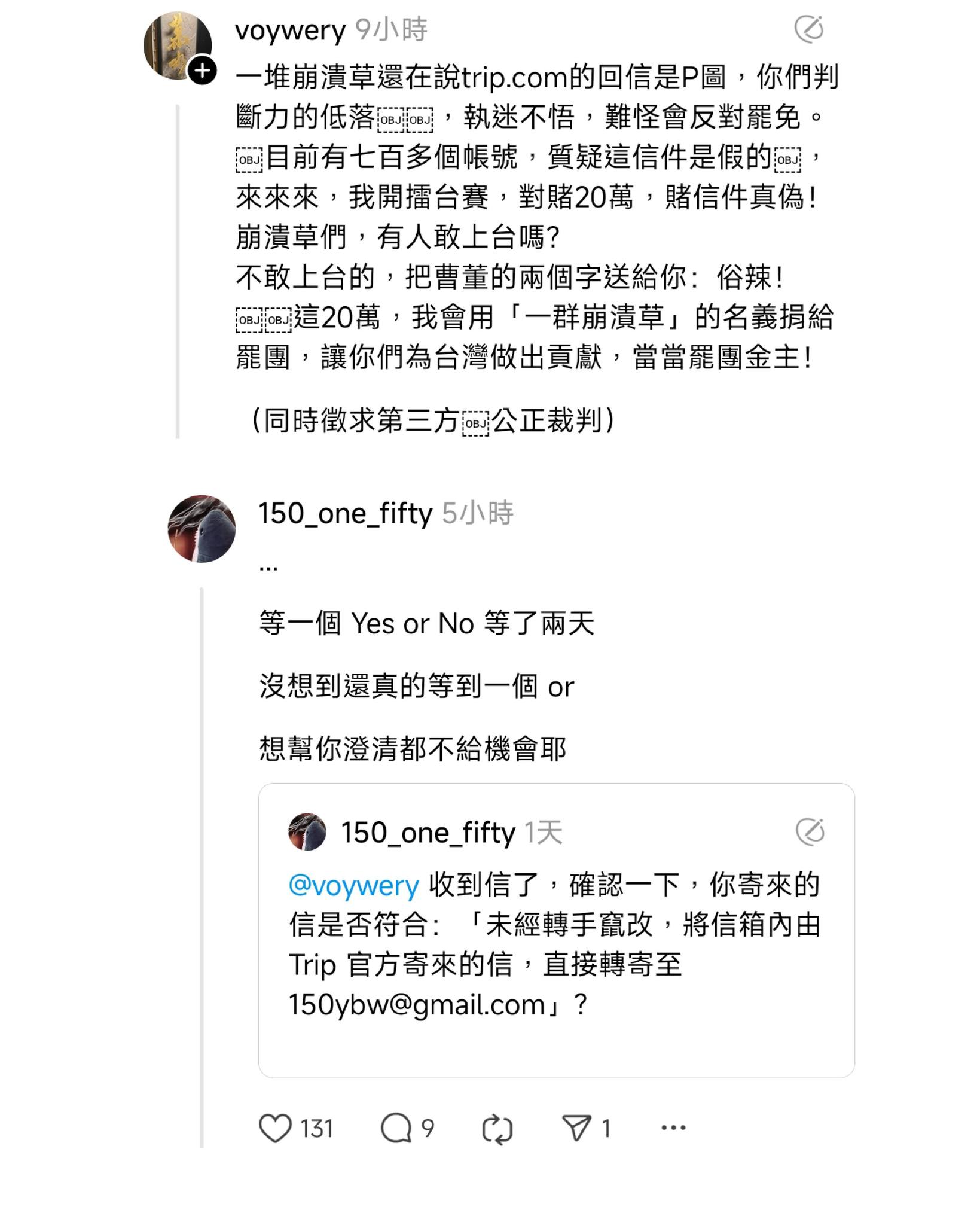Repost 150_one_fifty's reply

[x=497, y=1129]
